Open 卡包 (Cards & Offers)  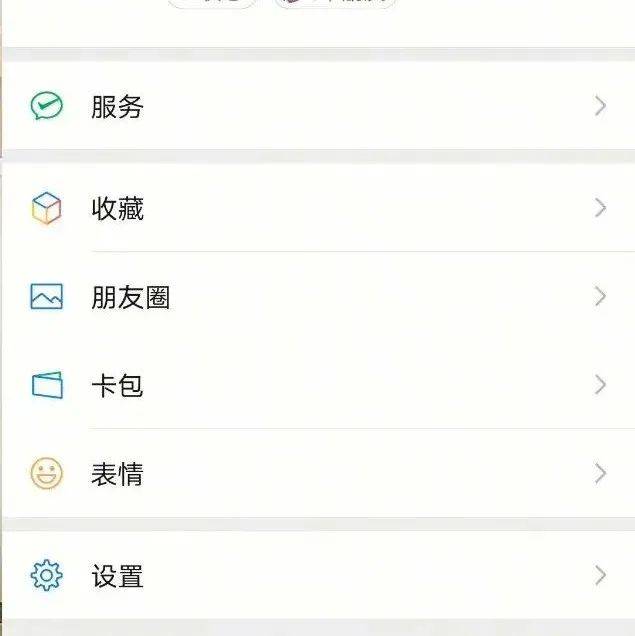click(317, 385)
